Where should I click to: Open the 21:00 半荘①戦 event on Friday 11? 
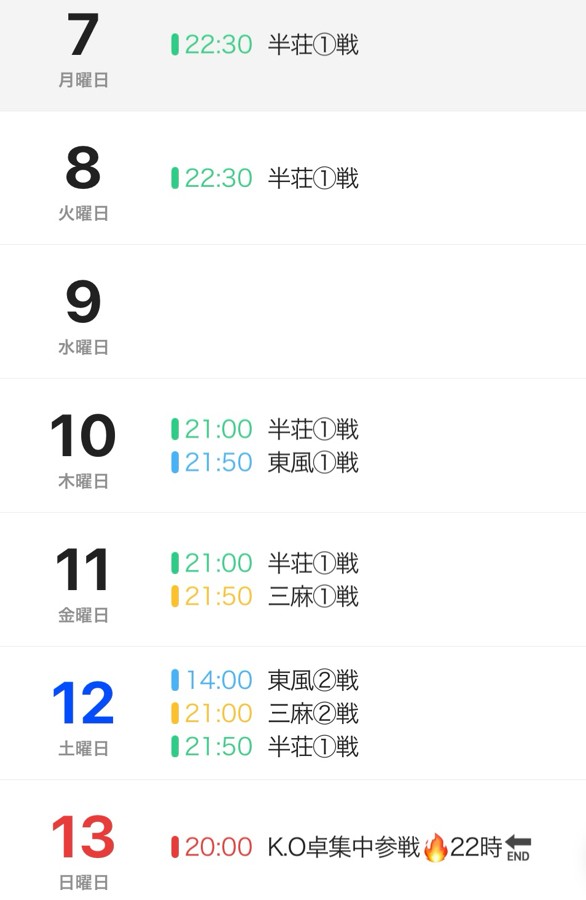coord(265,563)
